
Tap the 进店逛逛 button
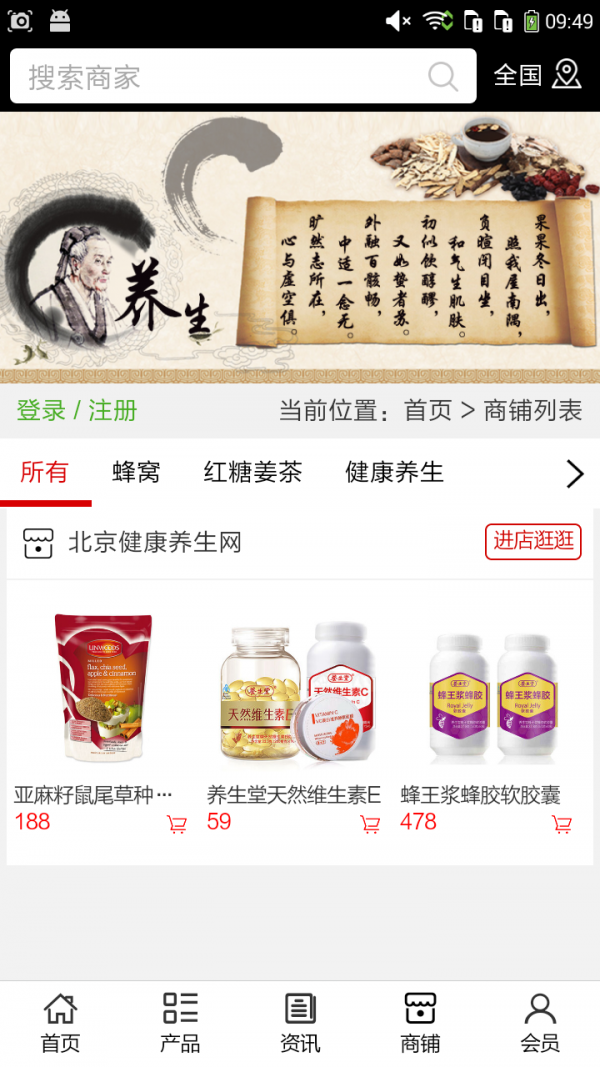[x=533, y=541]
